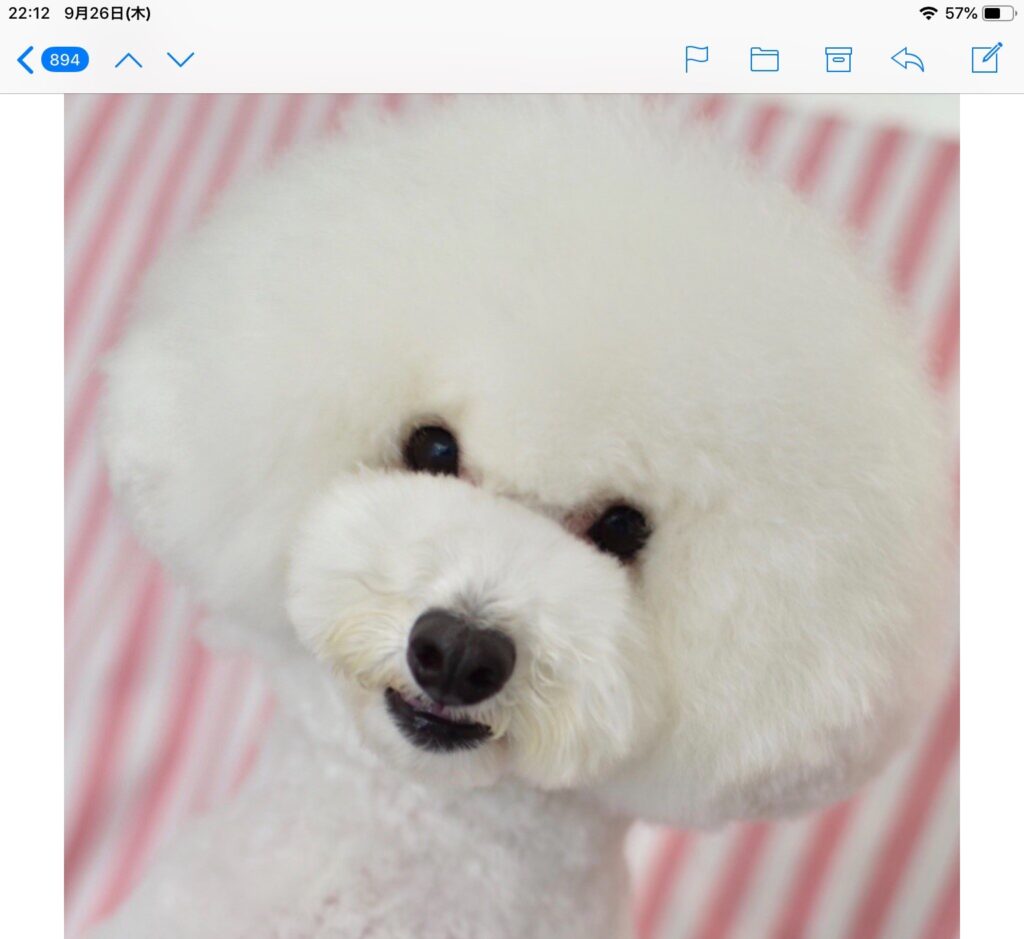
Task: Move message to a folder
Action: [x=764, y=60]
